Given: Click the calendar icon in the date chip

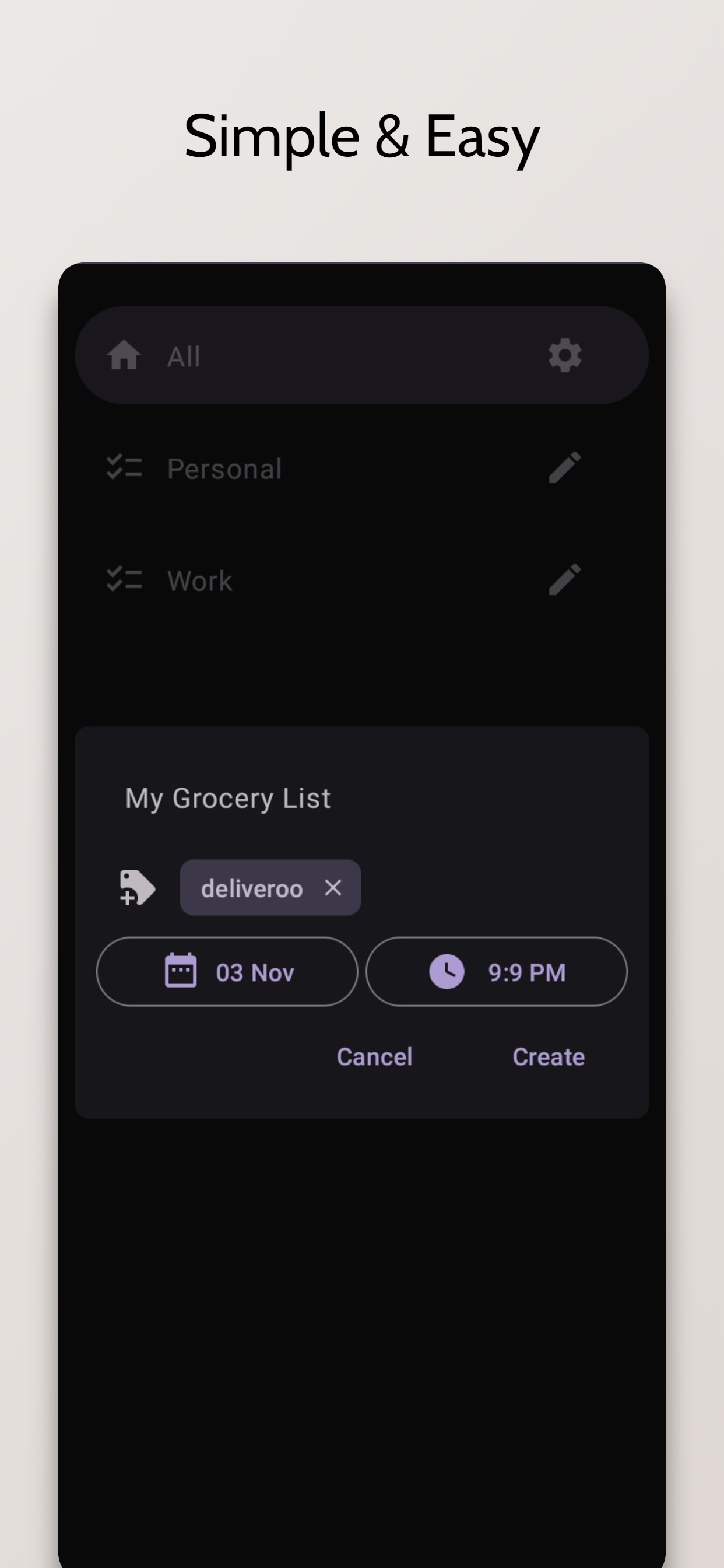Looking at the screenshot, I should (x=181, y=971).
